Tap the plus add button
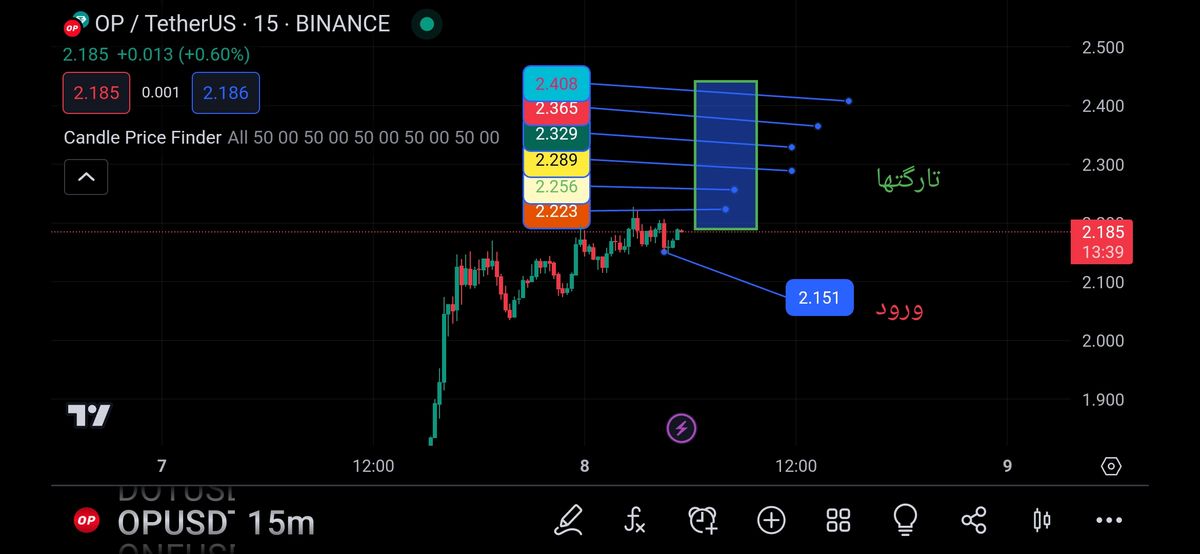 [x=771, y=519]
